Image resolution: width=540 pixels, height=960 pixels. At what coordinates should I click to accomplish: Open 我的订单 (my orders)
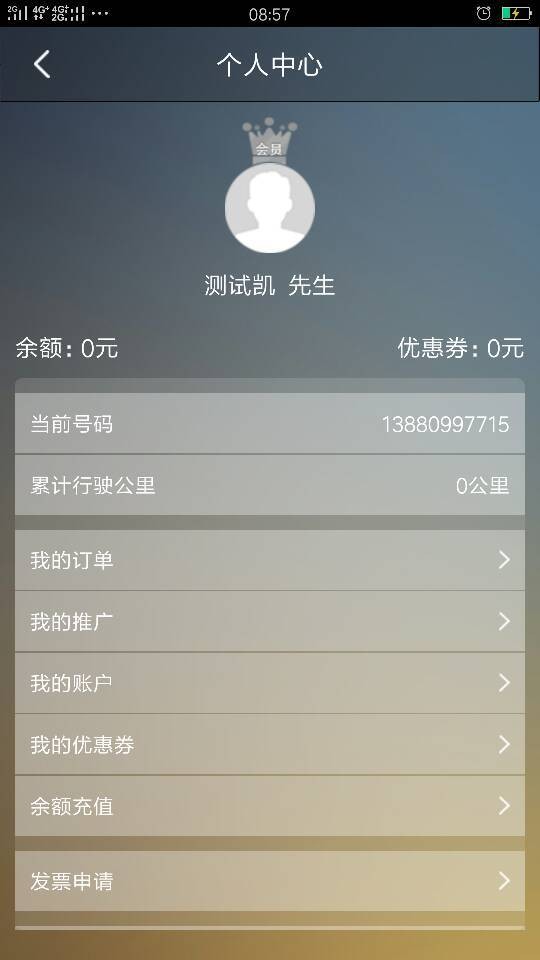coord(270,560)
